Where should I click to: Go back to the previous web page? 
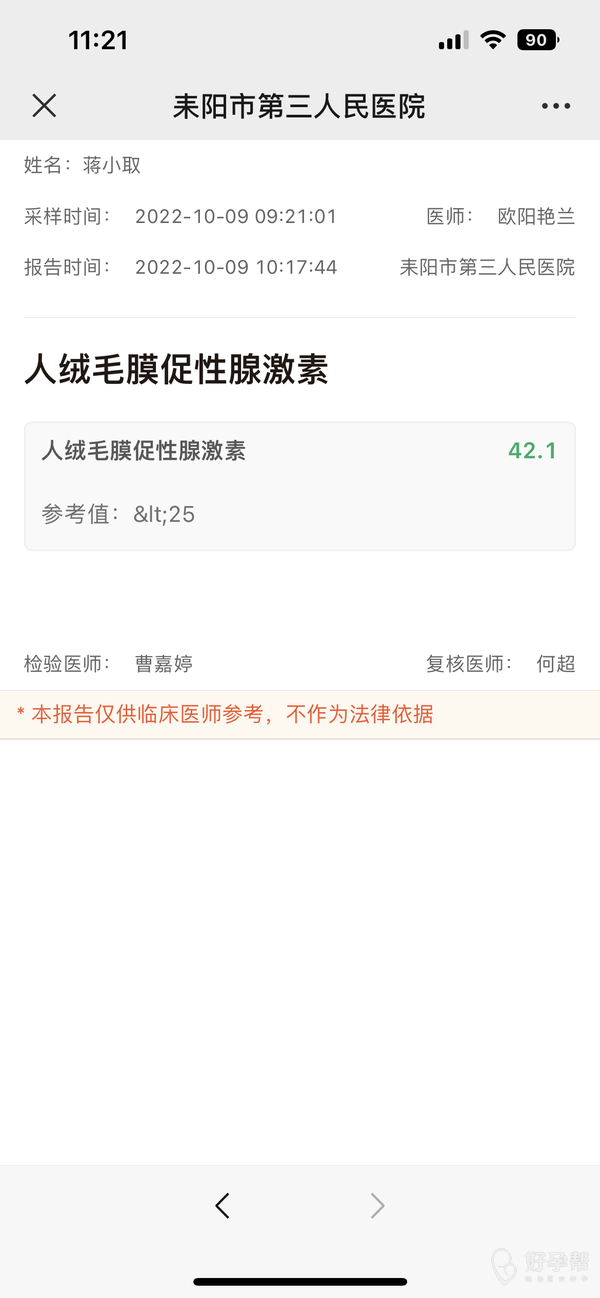pos(222,1205)
